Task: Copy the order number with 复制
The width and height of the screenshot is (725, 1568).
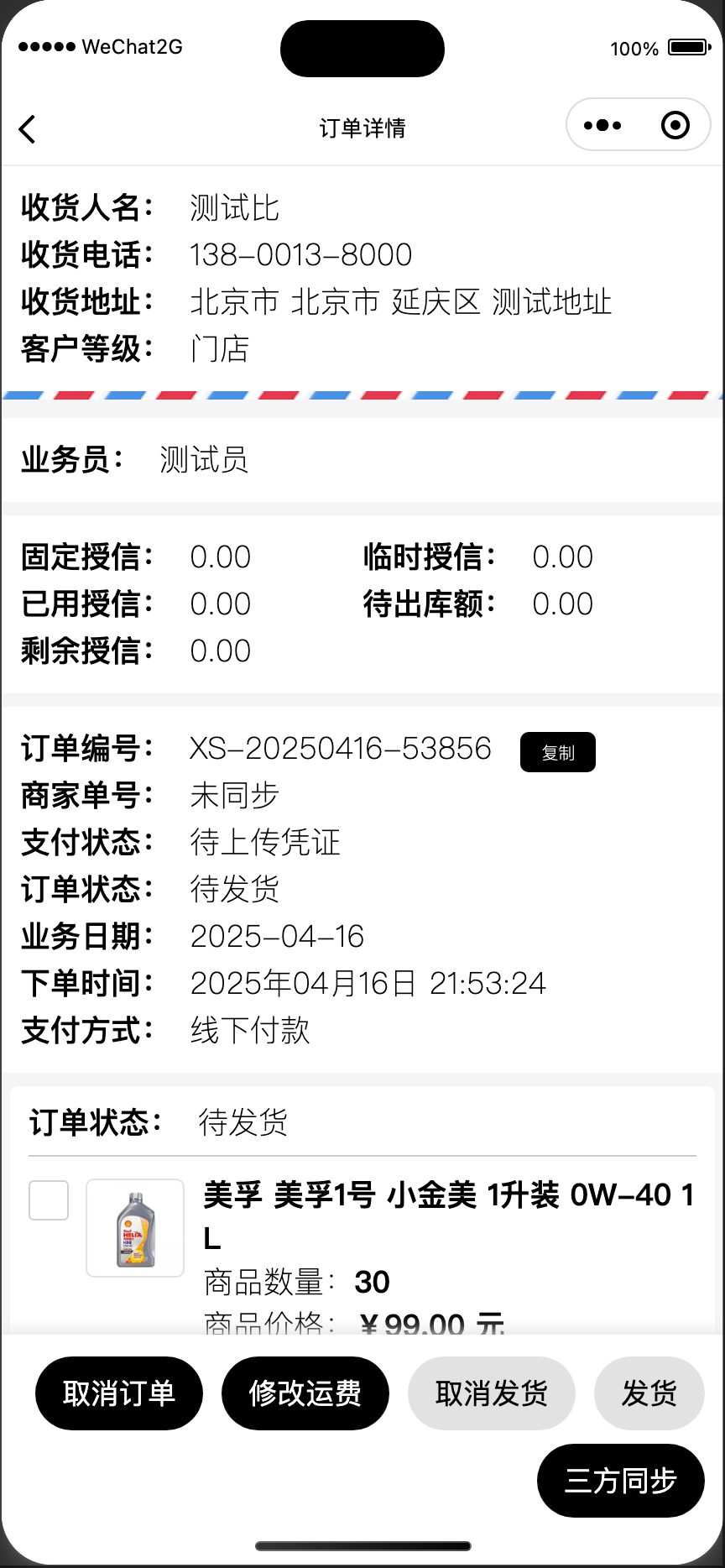Action: coord(558,752)
